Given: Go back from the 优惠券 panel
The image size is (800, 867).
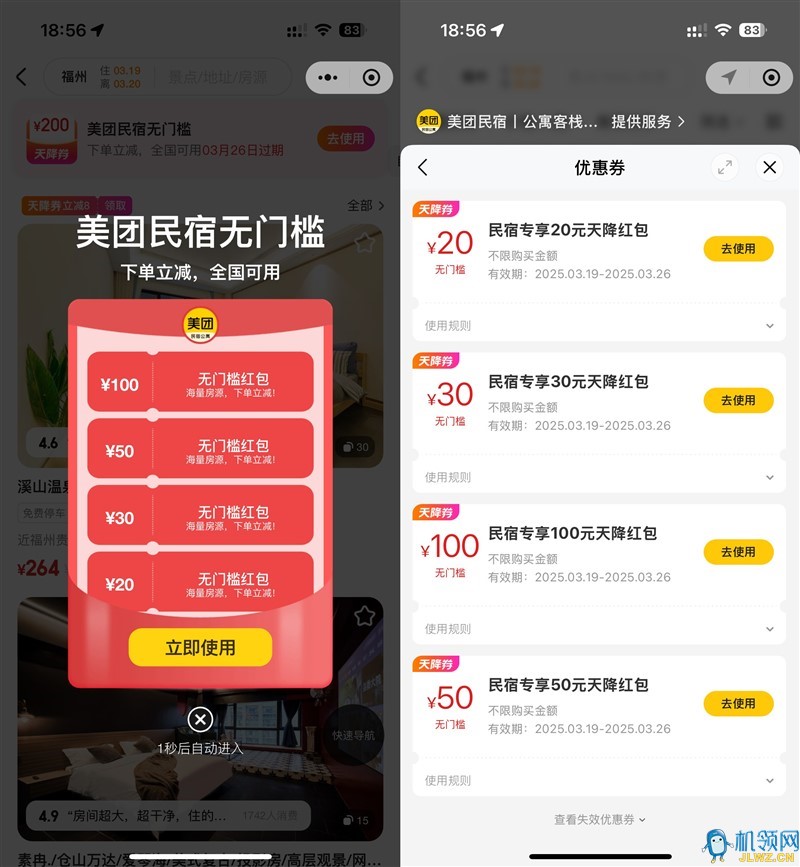Looking at the screenshot, I should [423, 168].
